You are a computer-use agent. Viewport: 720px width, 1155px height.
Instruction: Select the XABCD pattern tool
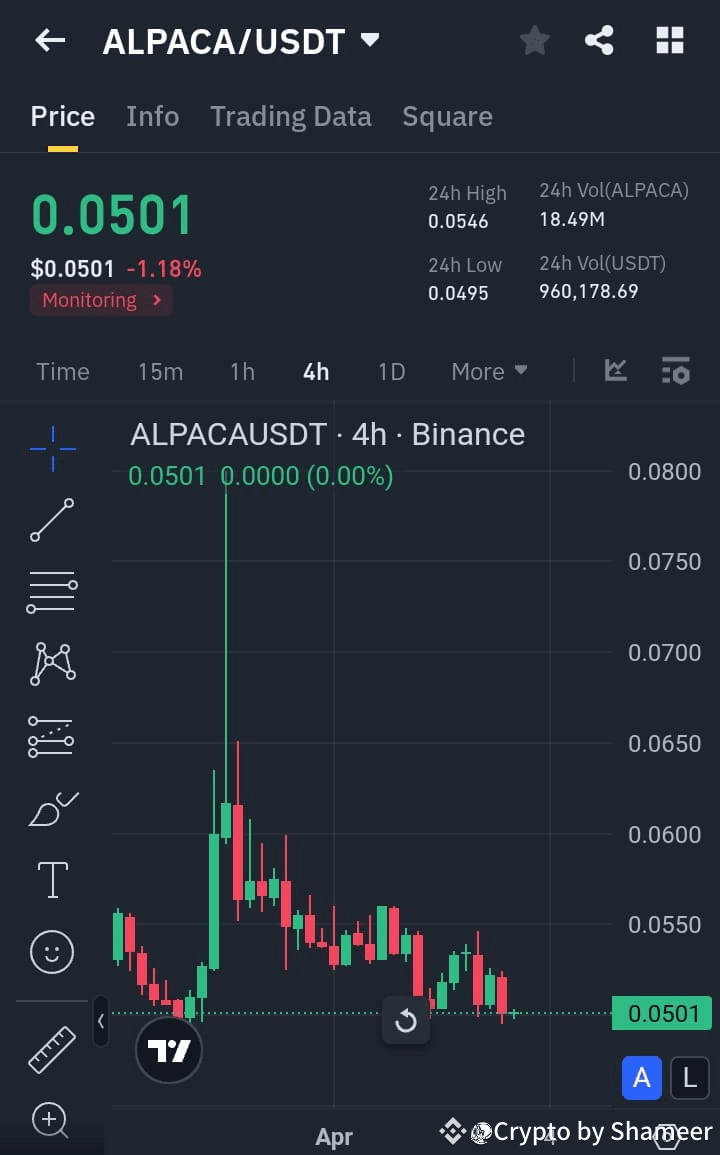pyautogui.click(x=51, y=664)
